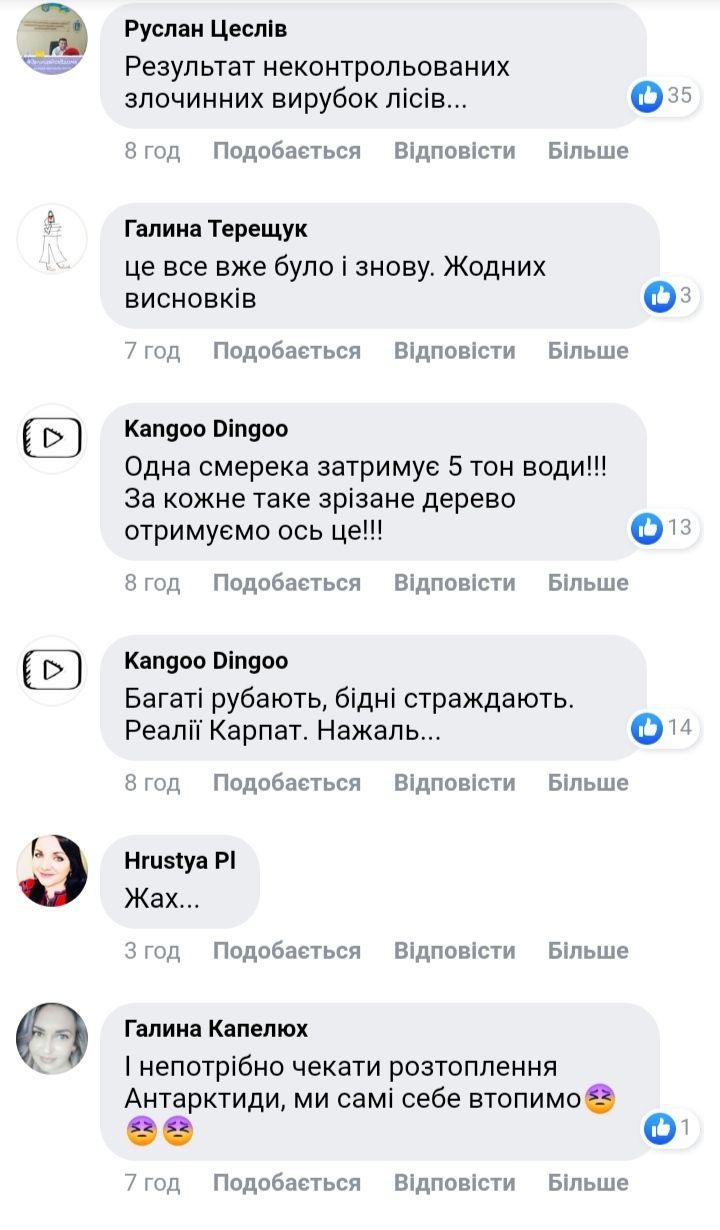The image size is (720, 1230).
Task: Open Більше options under Галина Капелюх's comment
Action: [x=588, y=1183]
